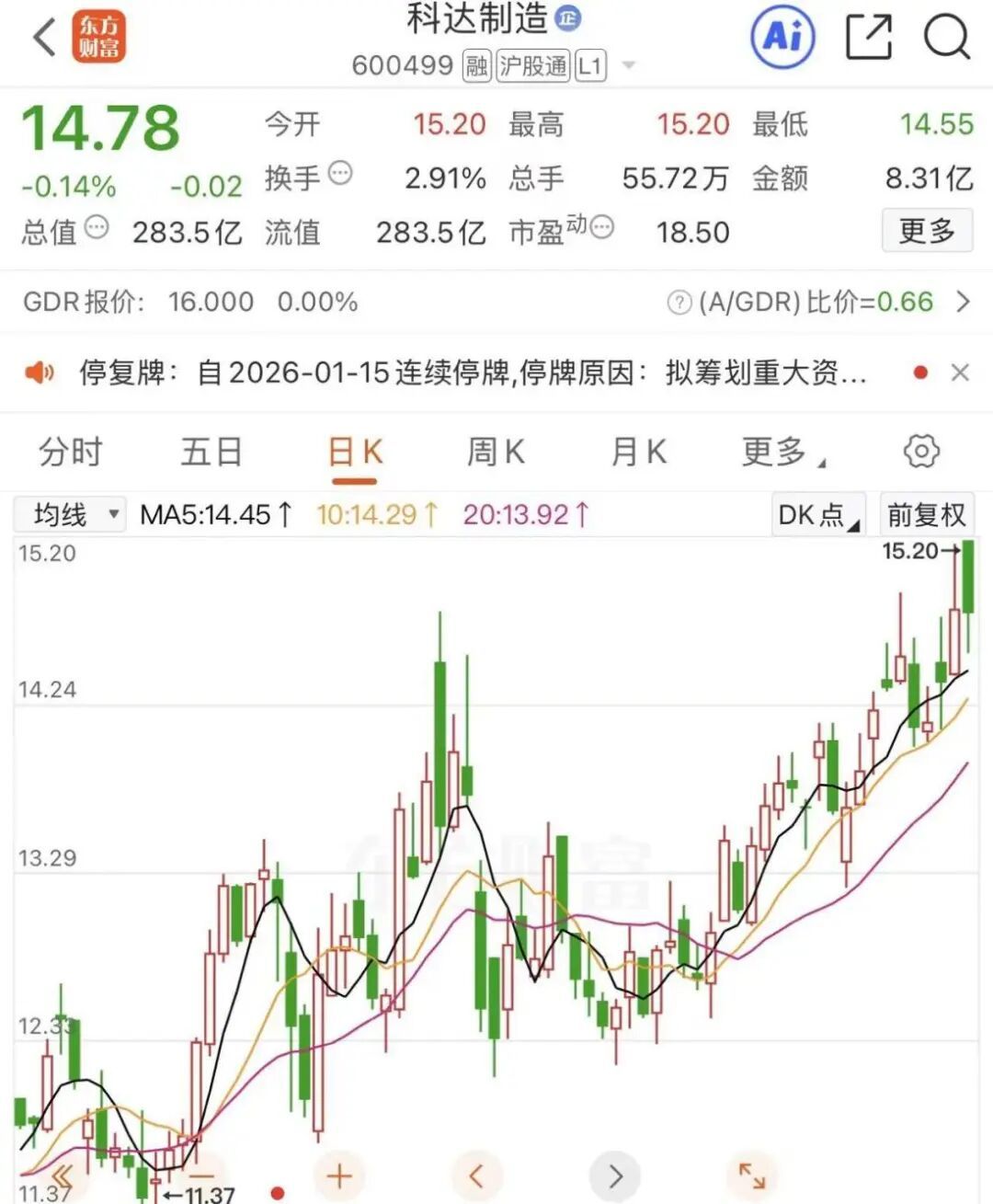This screenshot has width=993, height=1204.
Task: Switch to the 周K weekly chart tab
Action: click(x=496, y=451)
